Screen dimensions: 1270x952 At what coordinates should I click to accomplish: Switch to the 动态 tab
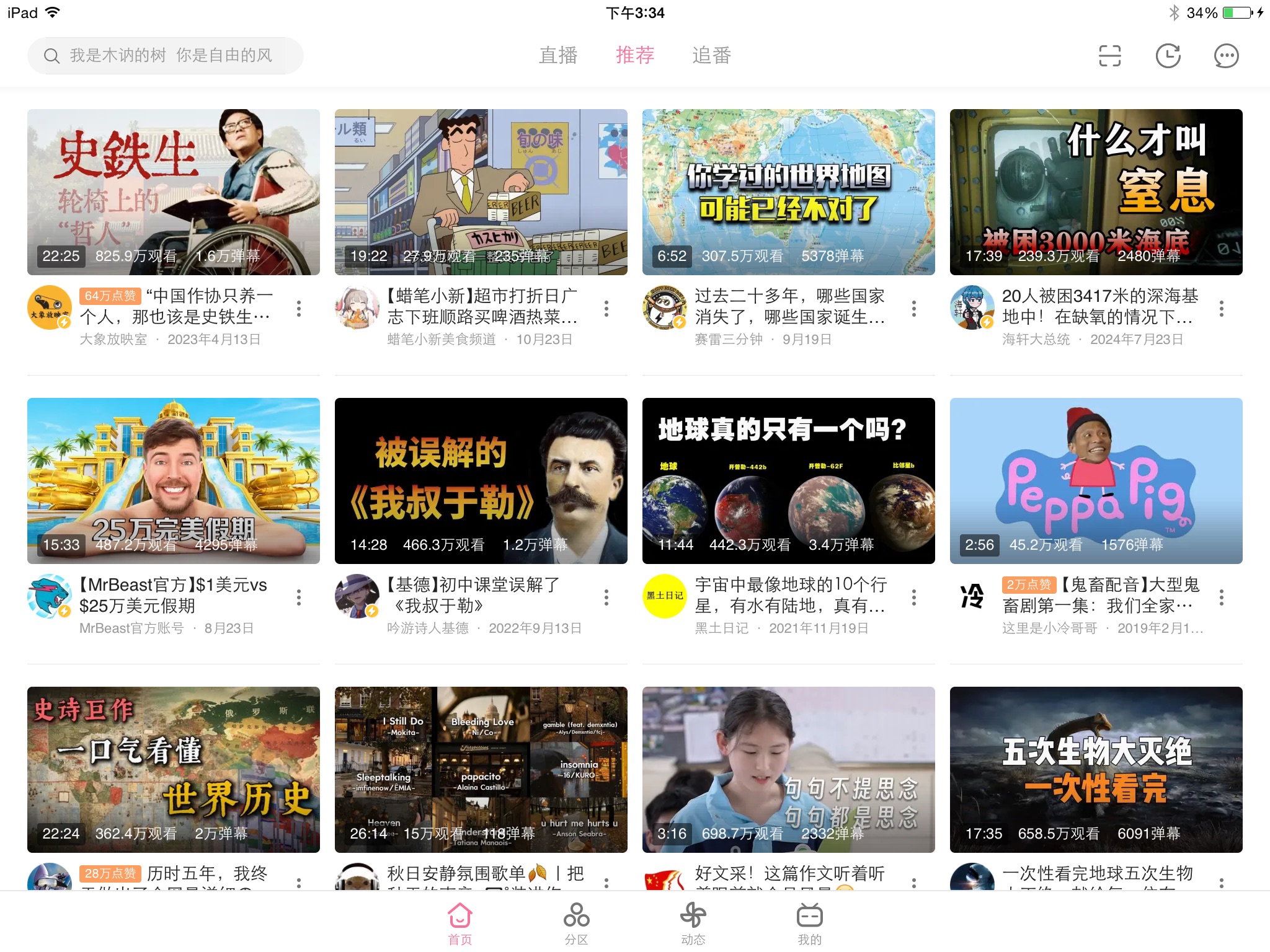(x=693, y=923)
